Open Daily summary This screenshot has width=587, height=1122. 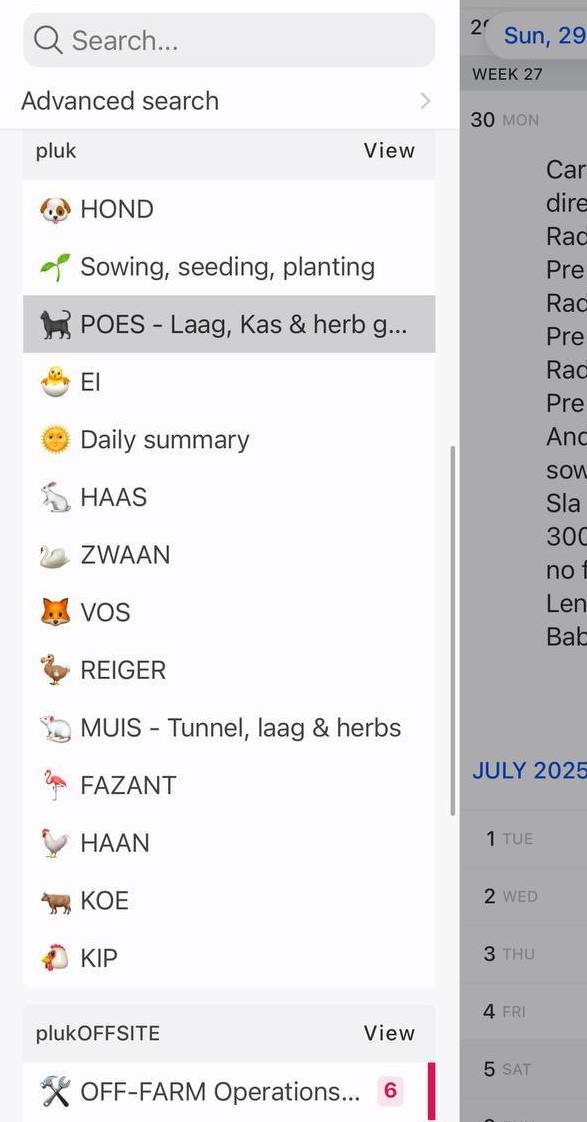[x=229, y=439]
